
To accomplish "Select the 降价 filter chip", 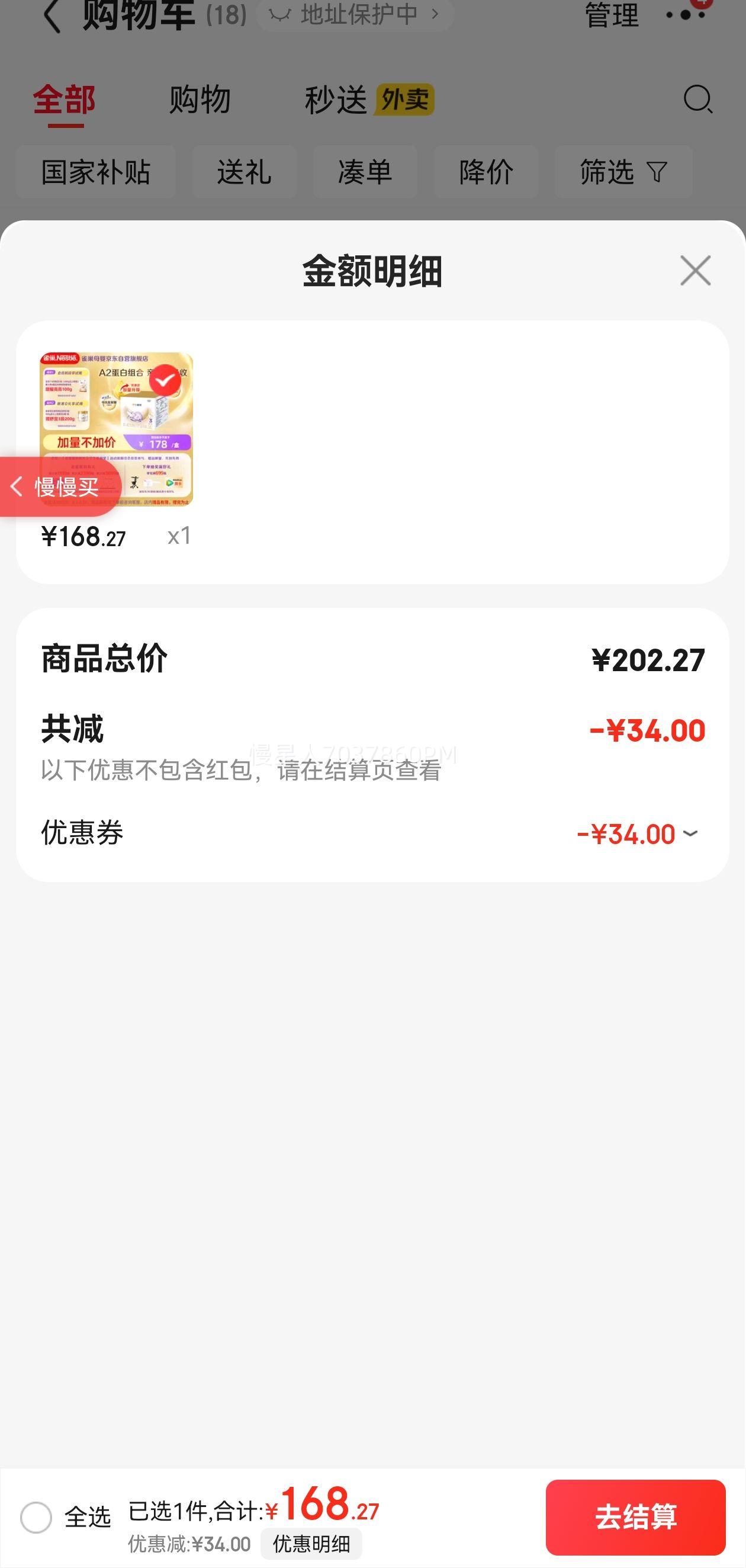I will point(485,172).
